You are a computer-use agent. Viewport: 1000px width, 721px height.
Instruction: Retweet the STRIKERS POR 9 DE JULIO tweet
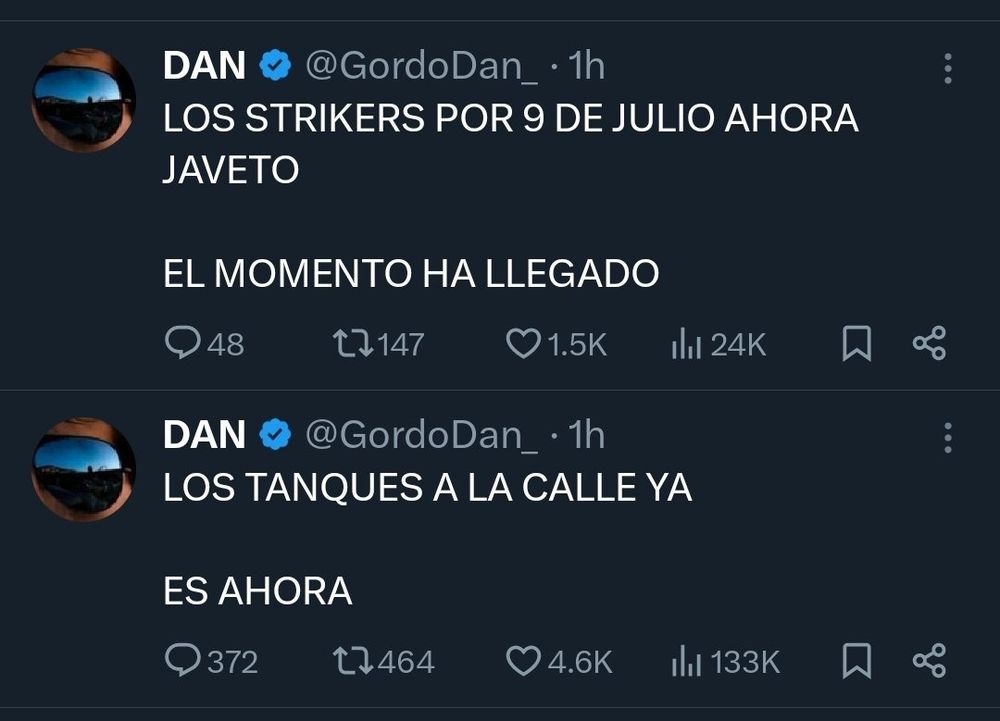pos(352,344)
